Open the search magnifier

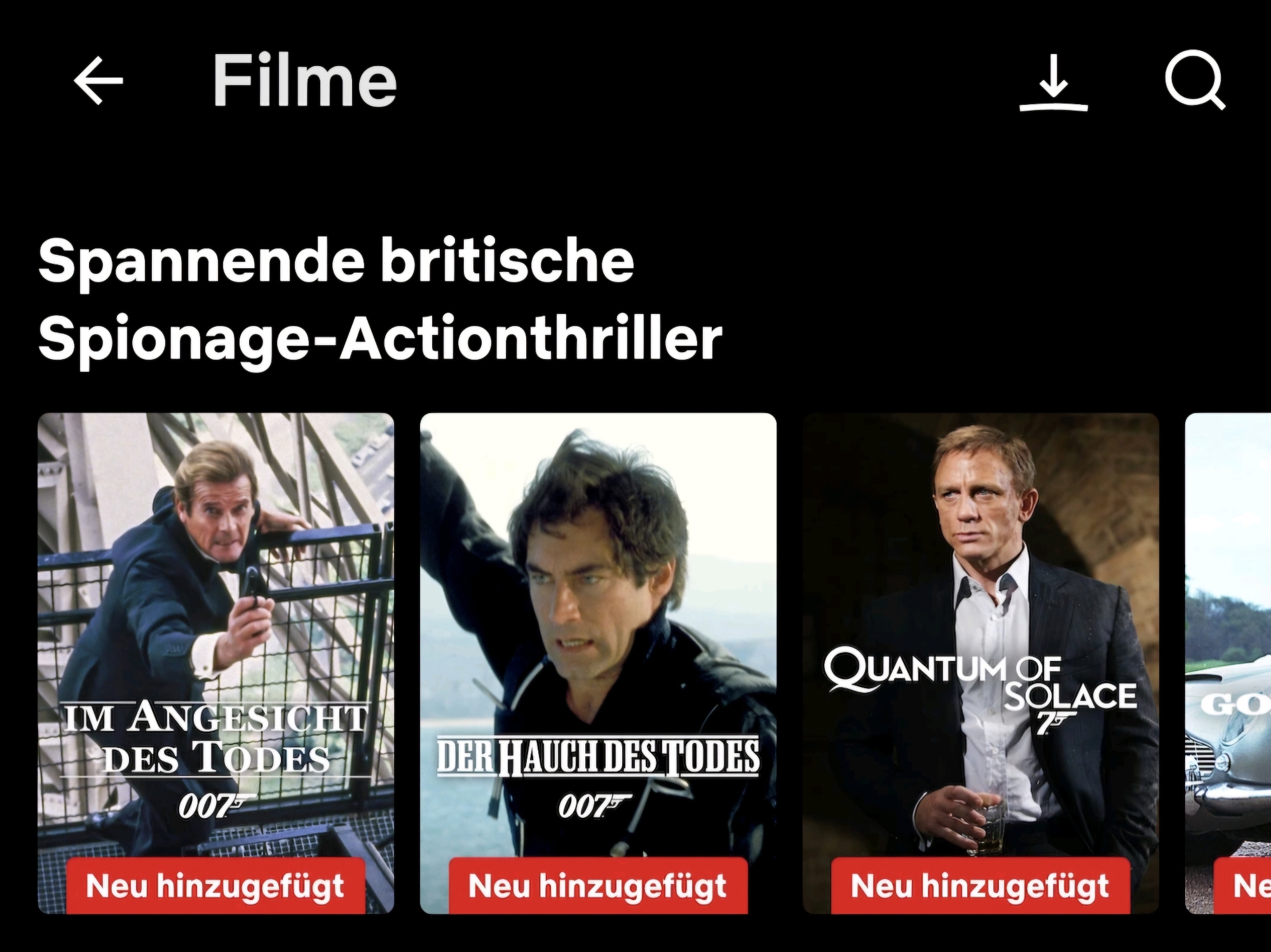point(1195,81)
